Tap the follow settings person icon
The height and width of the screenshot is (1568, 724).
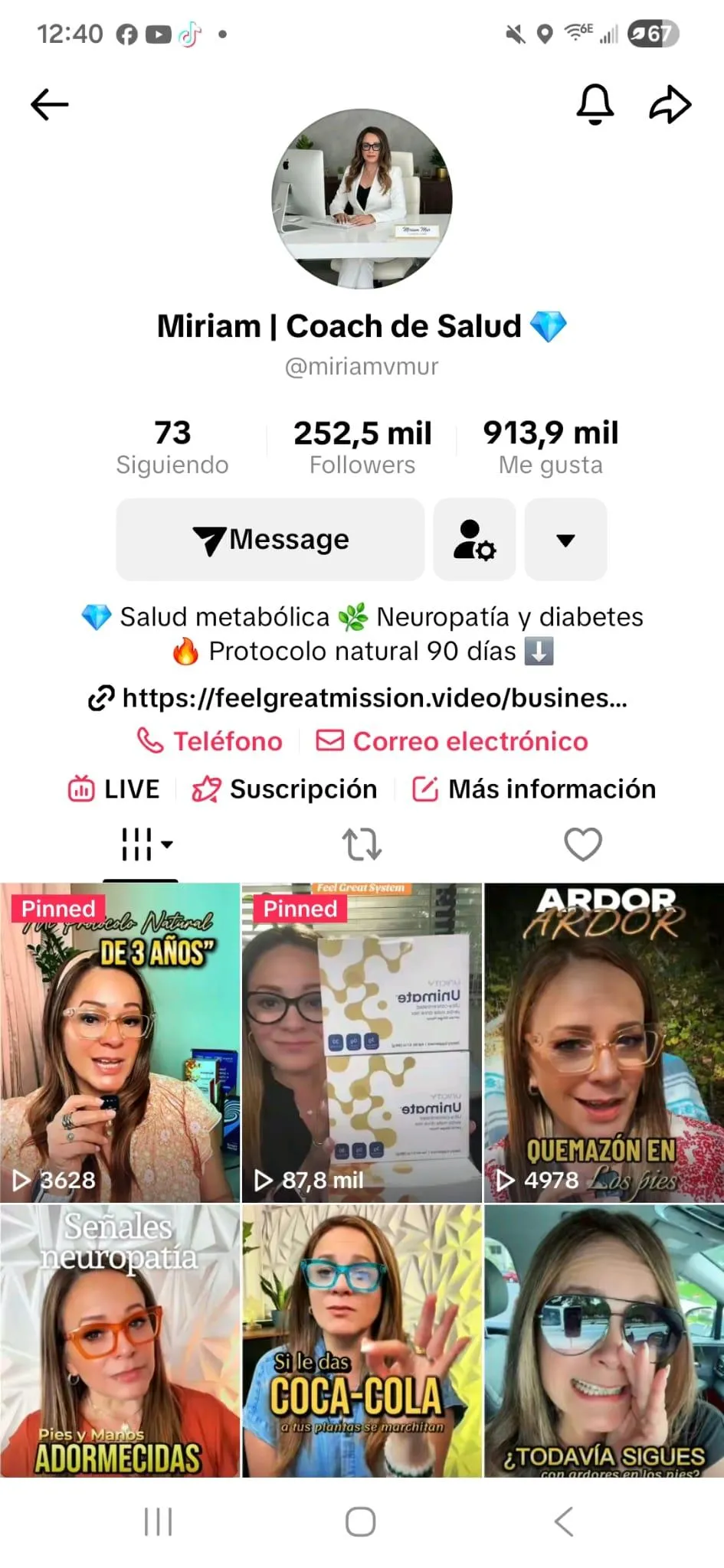[474, 540]
